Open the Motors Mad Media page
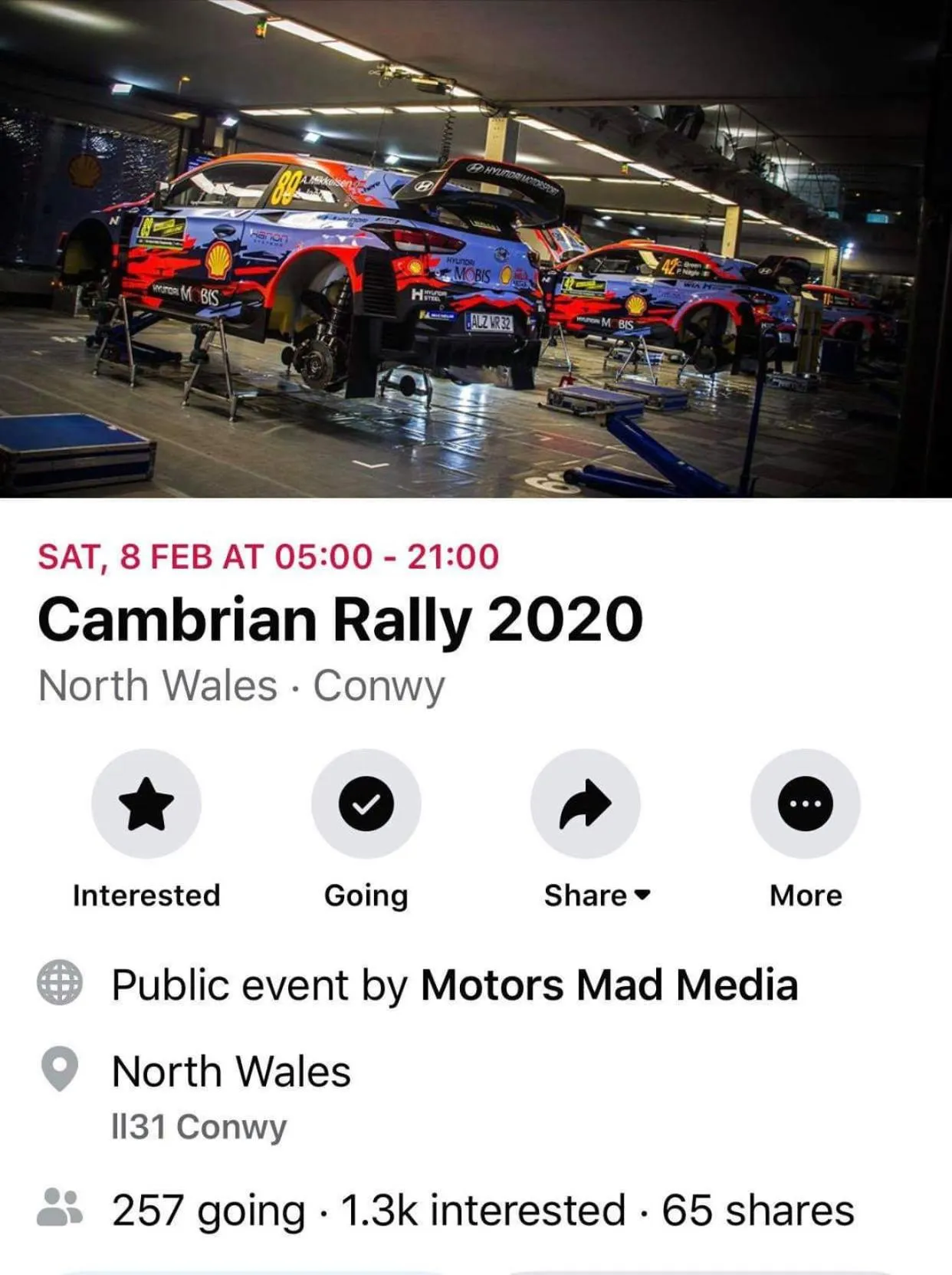952x1275 pixels. click(609, 984)
